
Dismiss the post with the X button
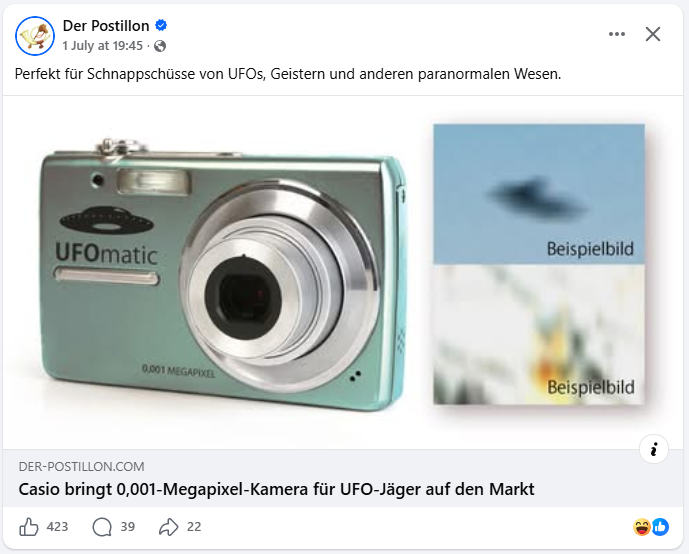[x=653, y=34]
